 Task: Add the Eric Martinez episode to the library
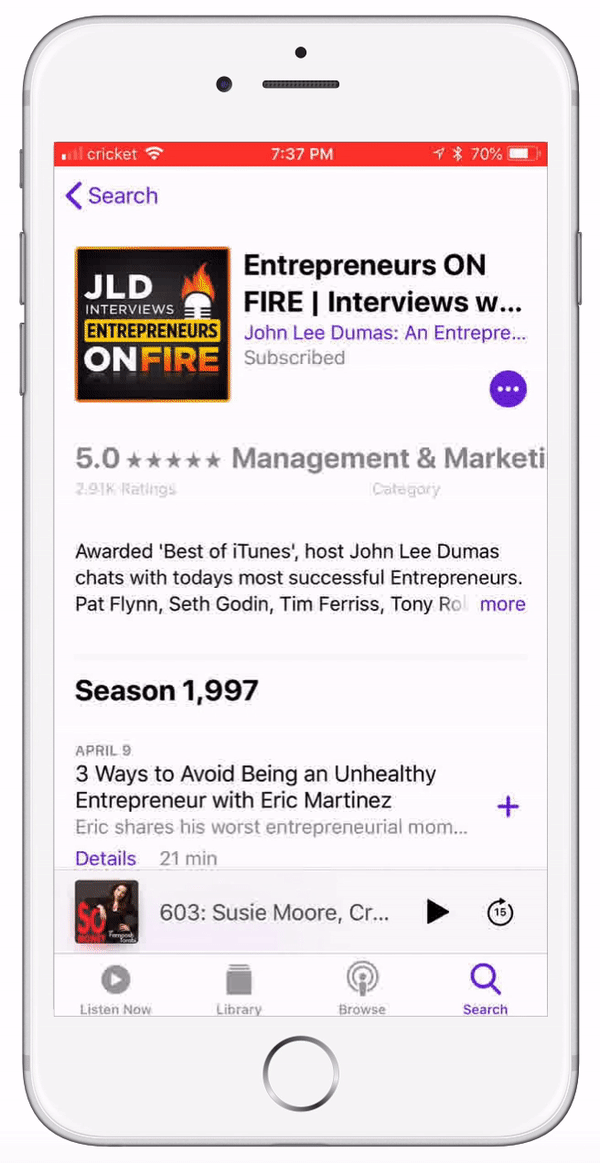coord(508,807)
